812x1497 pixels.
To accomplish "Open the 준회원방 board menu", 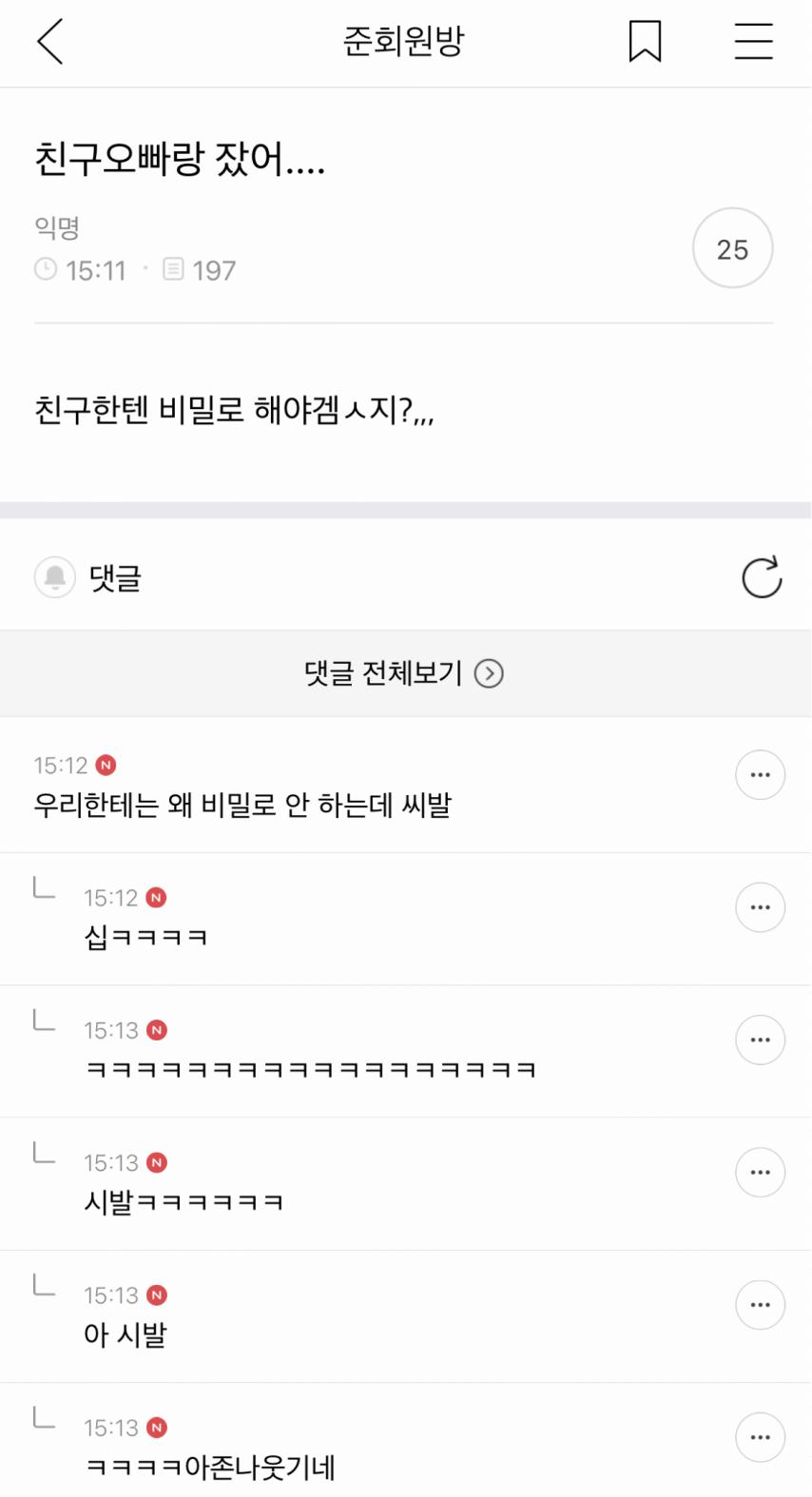I will [x=752, y=42].
